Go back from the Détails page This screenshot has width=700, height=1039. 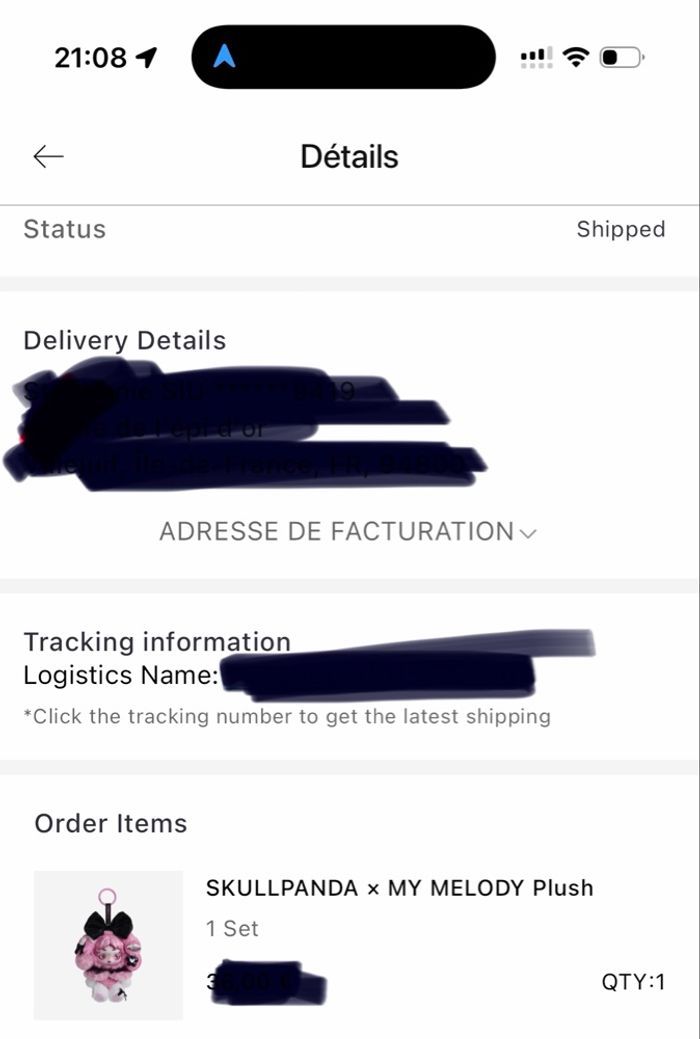48,156
